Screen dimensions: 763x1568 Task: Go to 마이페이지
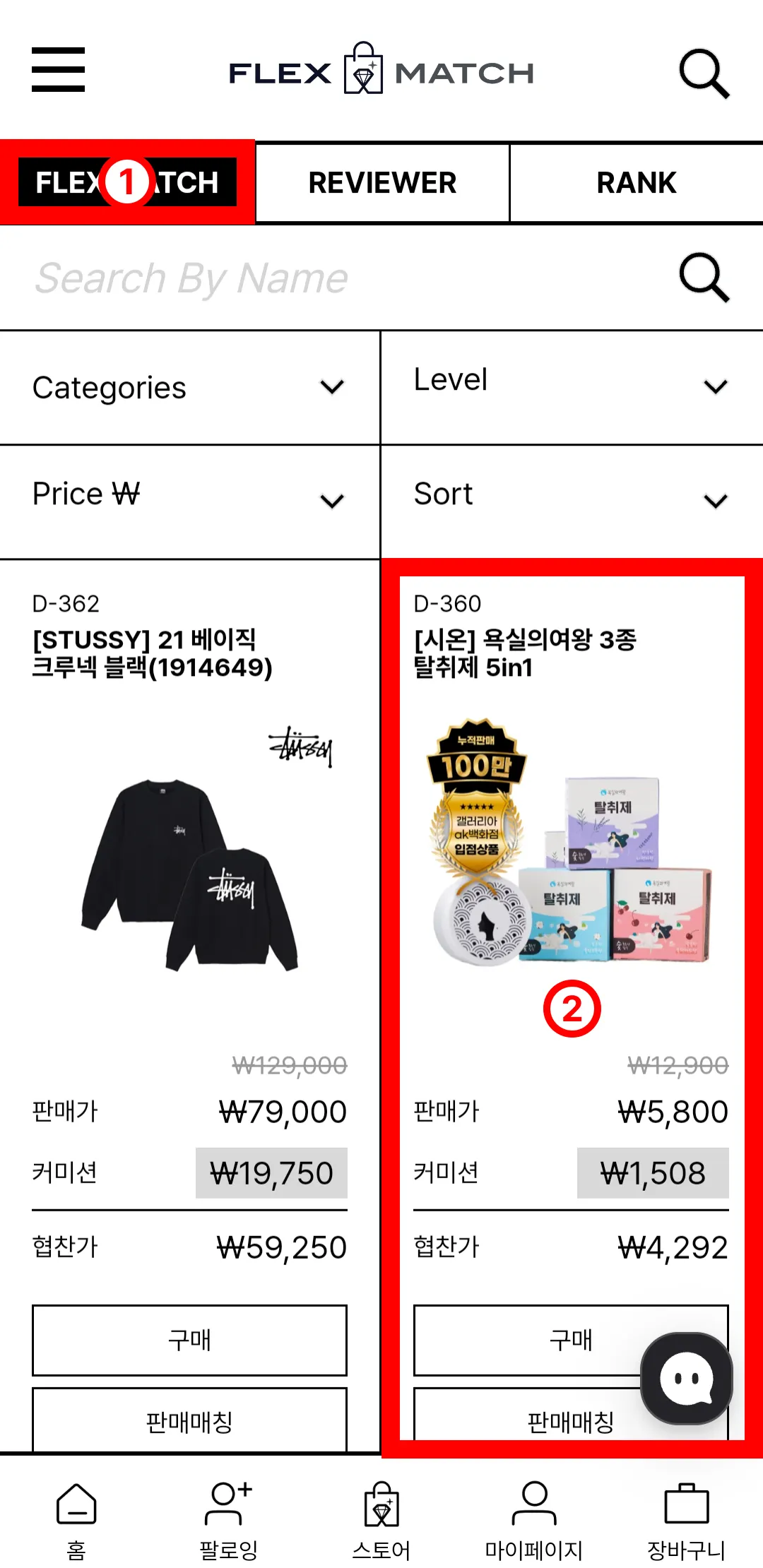(534, 1519)
